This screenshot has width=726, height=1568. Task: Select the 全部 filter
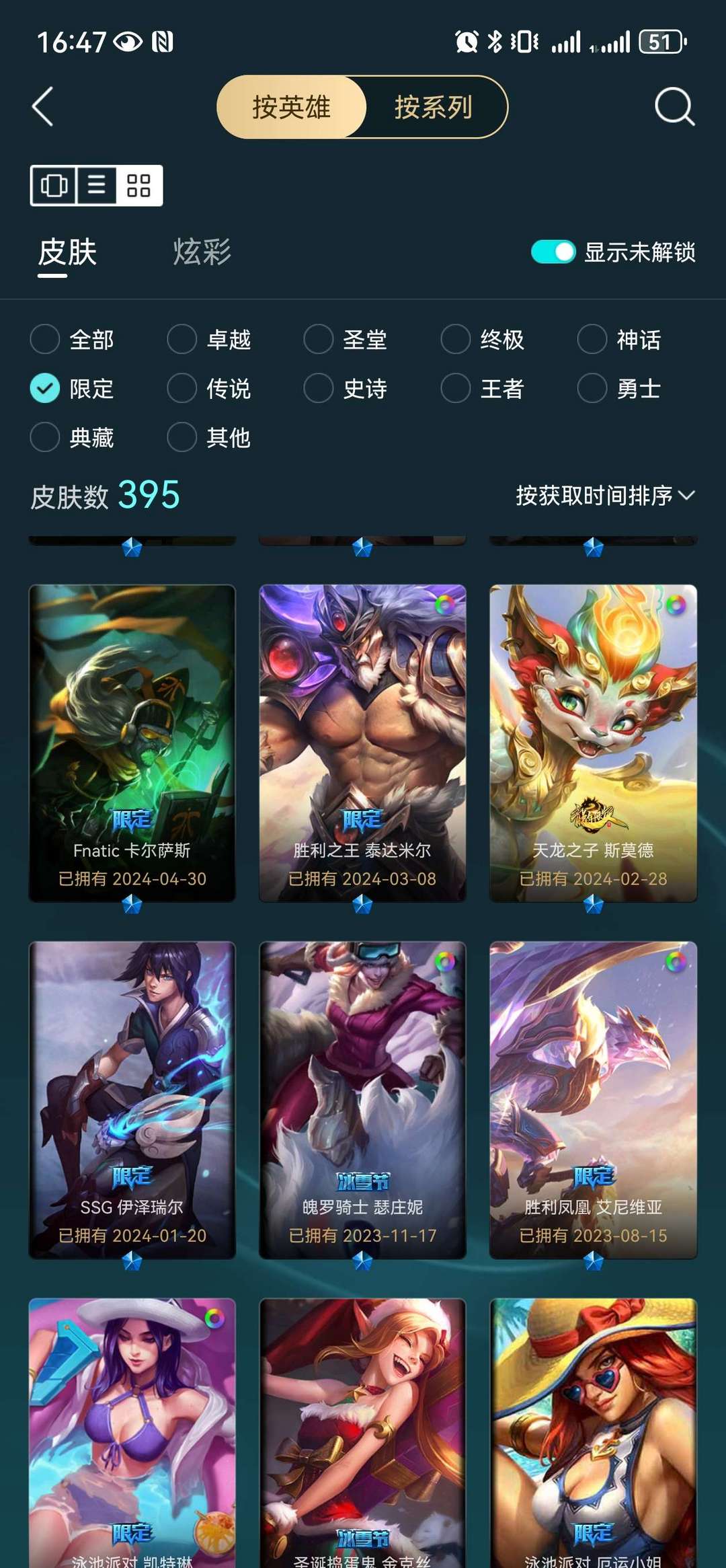point(73,340)
